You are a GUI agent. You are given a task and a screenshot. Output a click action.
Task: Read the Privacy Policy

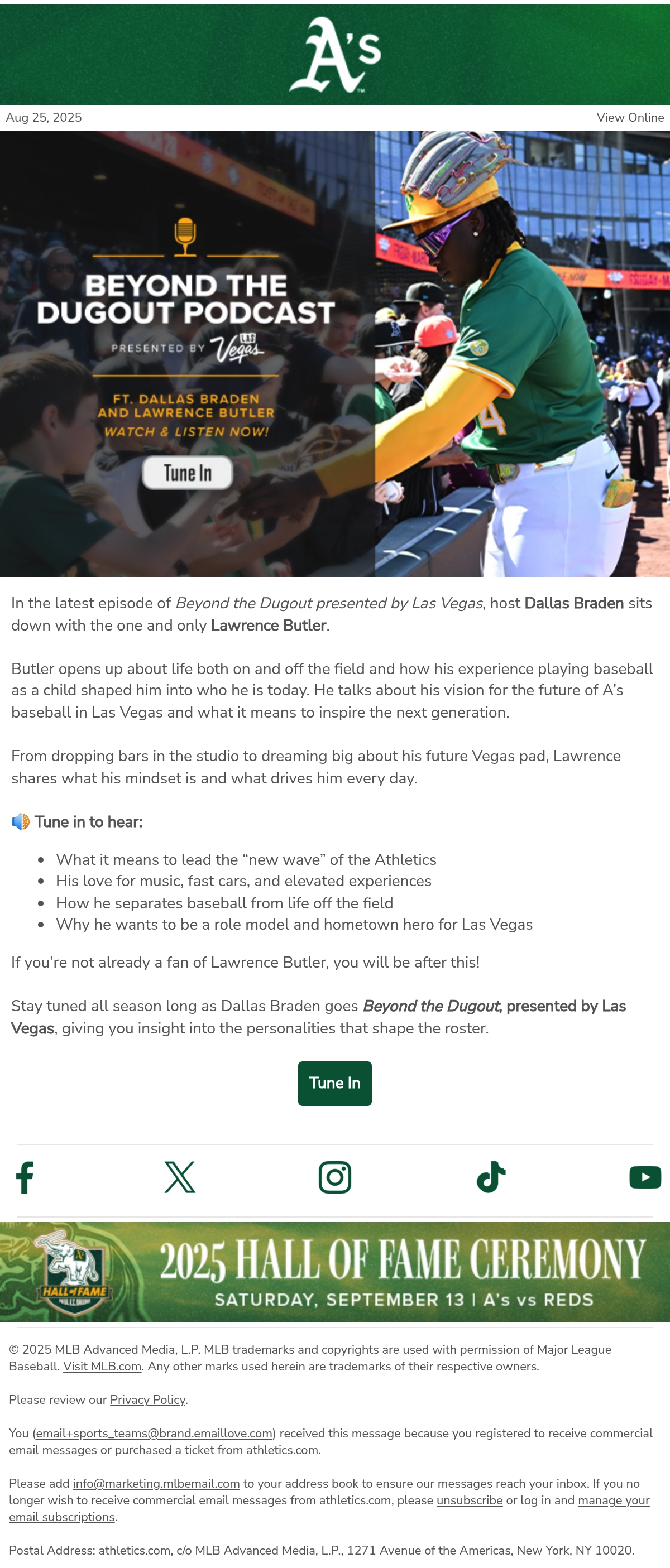[147, 1400]
